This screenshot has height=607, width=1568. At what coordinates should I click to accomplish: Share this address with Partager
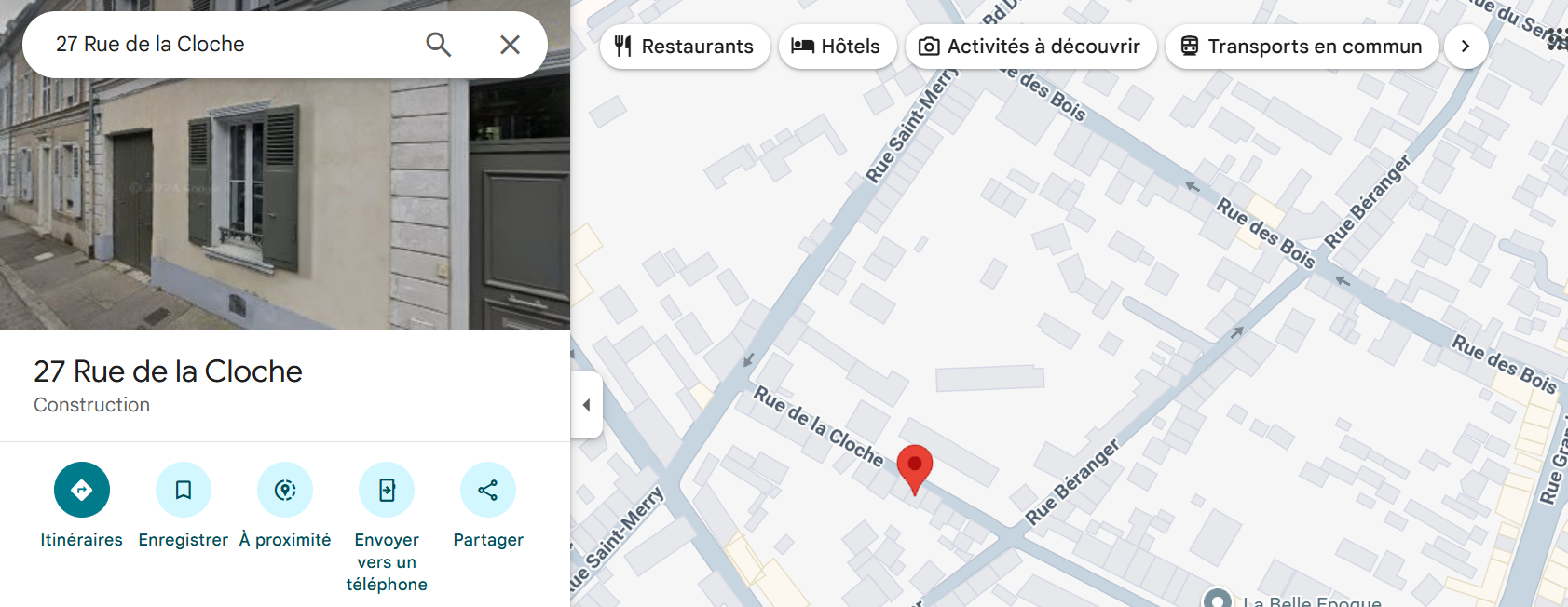click(x=488, y=491)
